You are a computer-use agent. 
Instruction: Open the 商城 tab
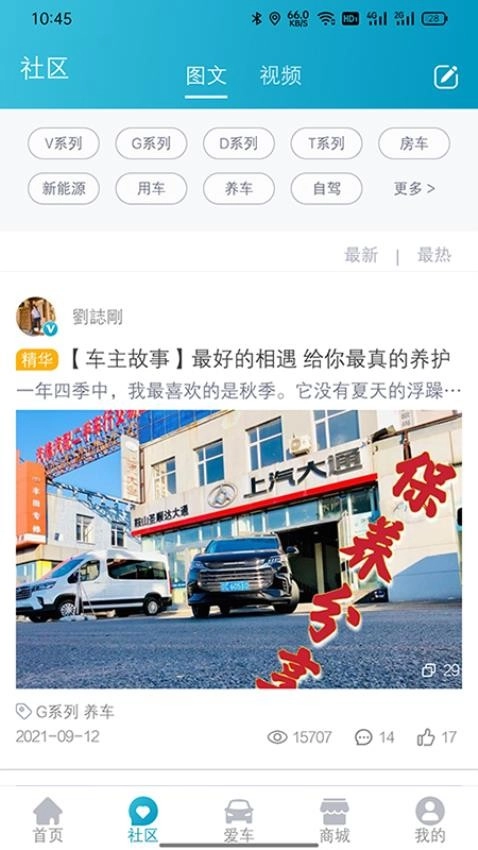pos(334,819)
